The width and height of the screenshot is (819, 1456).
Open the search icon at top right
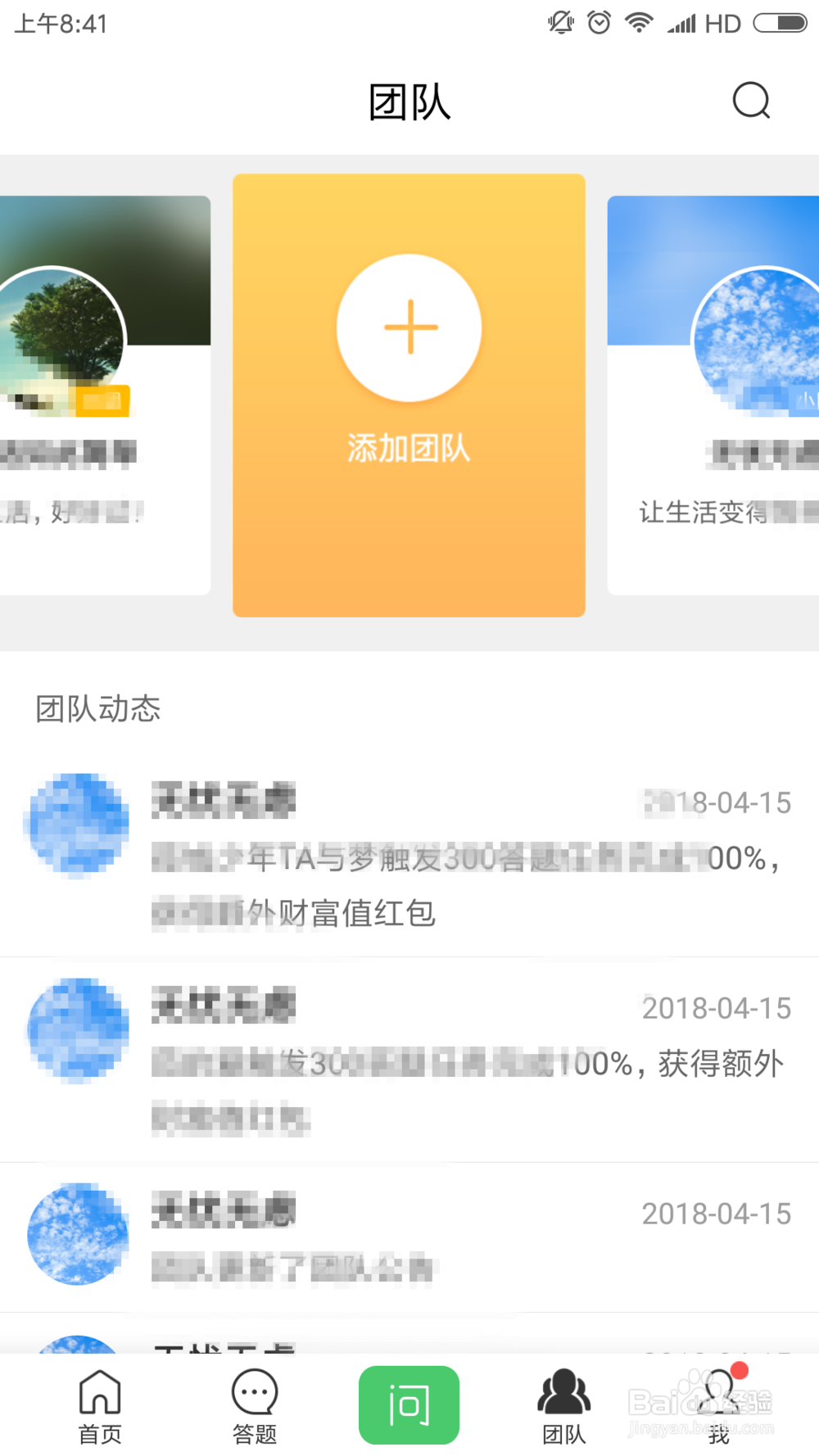coord(751,101)
